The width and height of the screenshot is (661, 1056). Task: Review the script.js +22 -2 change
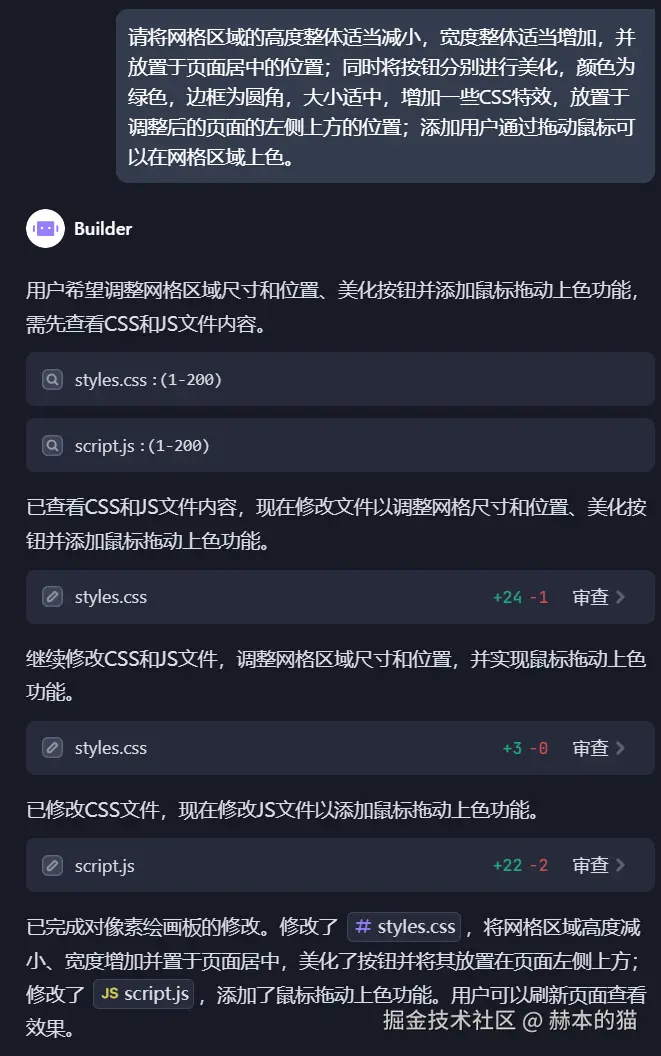point(598,866)
